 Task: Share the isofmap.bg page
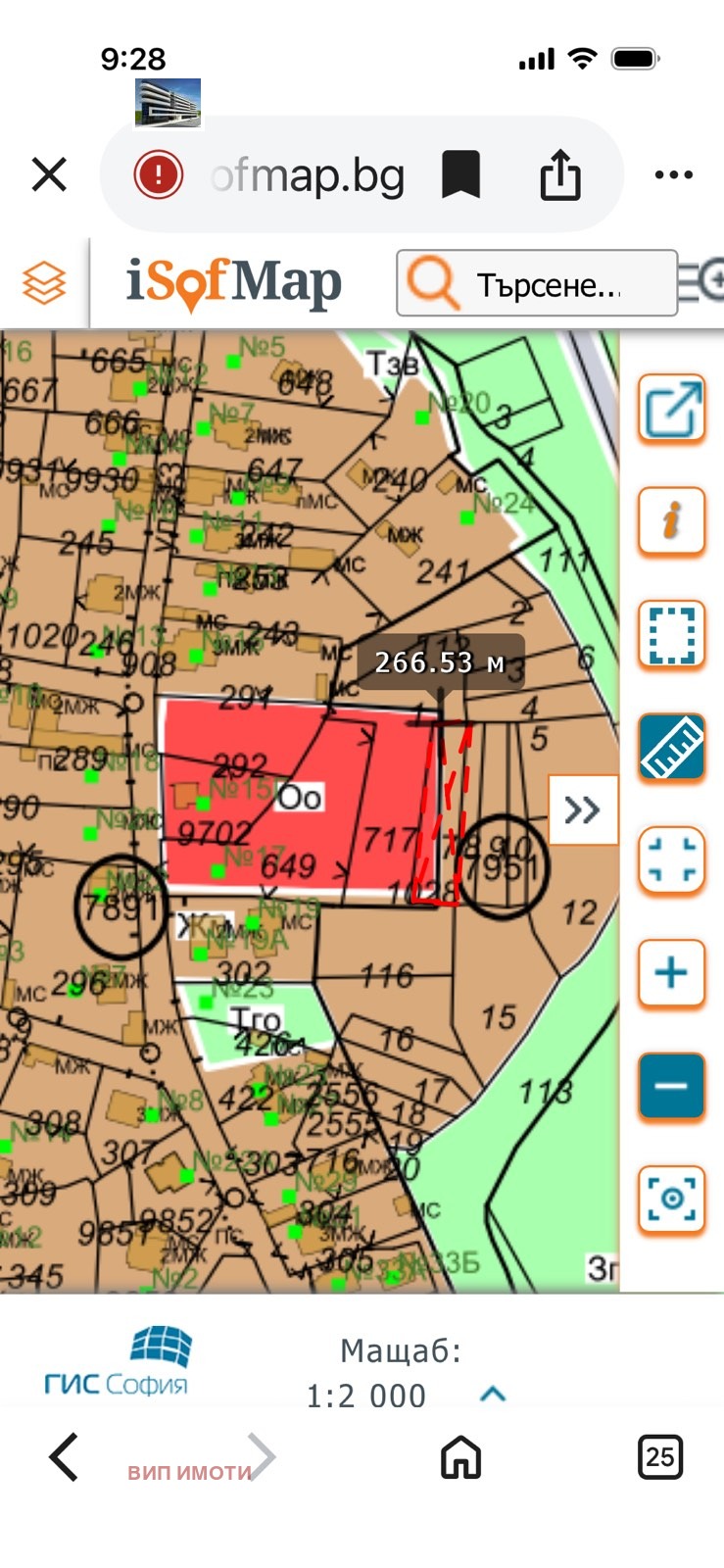point(560,175)
